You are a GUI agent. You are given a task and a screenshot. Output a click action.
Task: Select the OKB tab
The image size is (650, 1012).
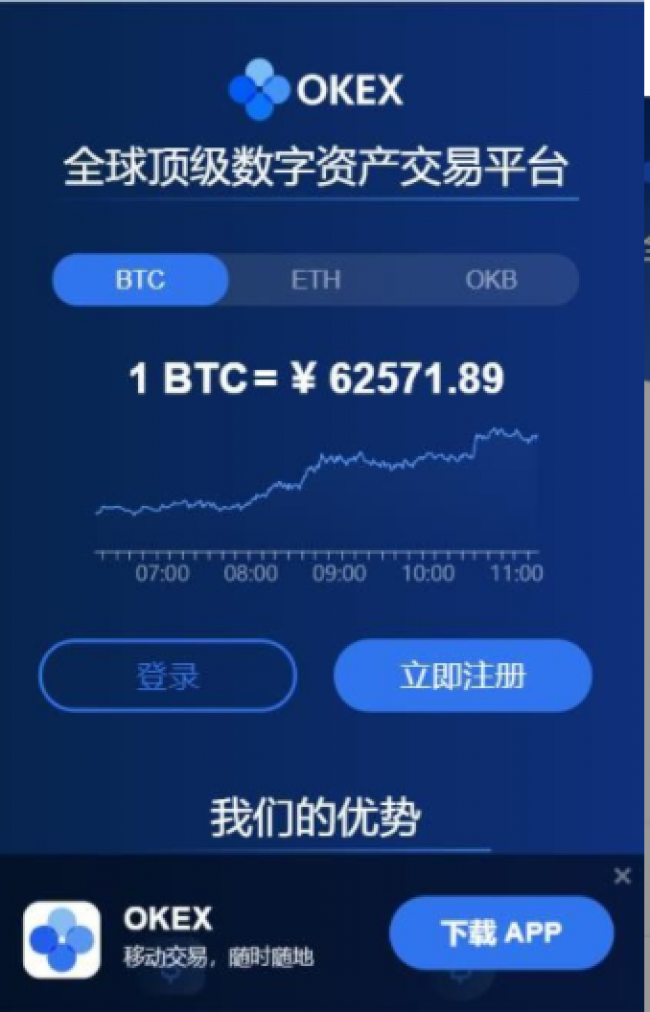(x=491, y=280)
